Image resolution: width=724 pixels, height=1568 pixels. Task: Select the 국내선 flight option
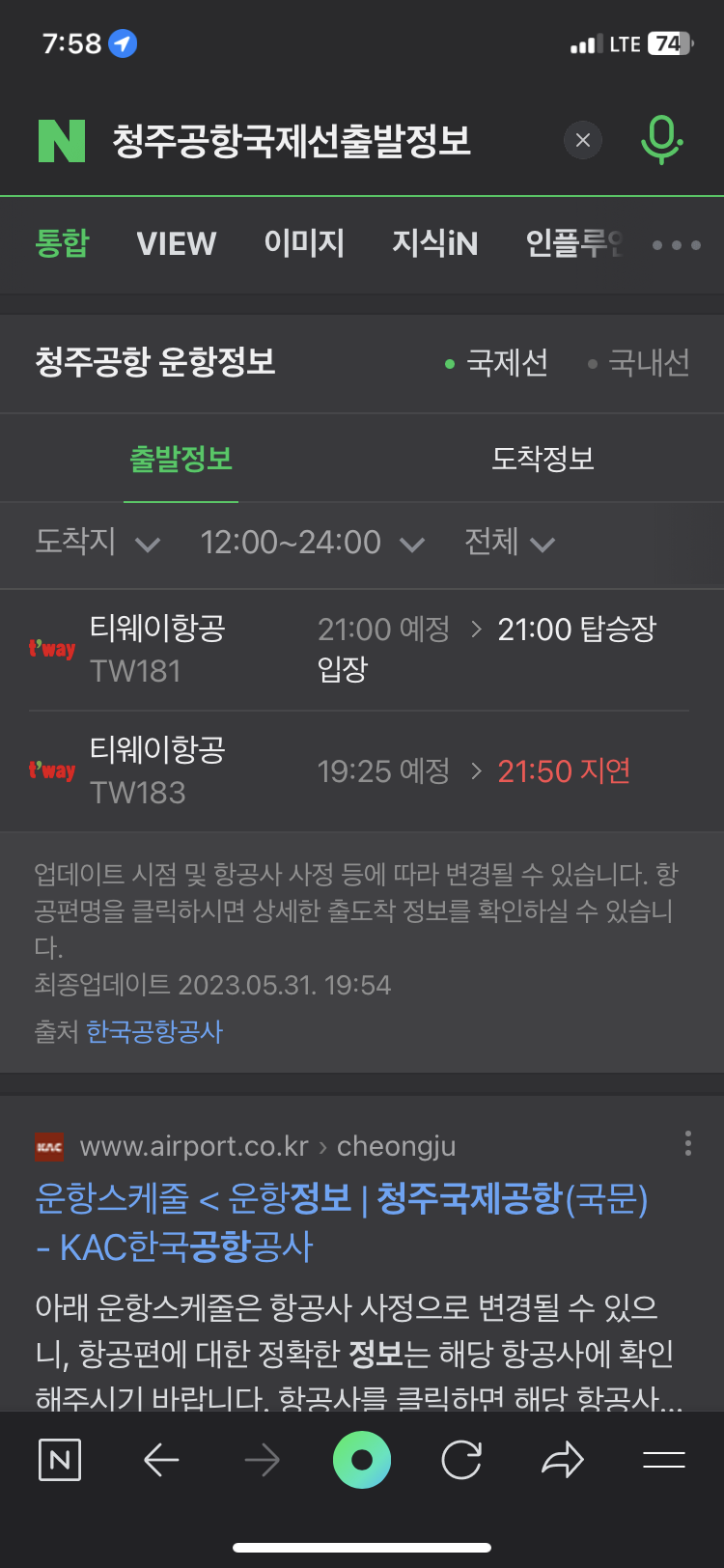(x=639, y=363)
